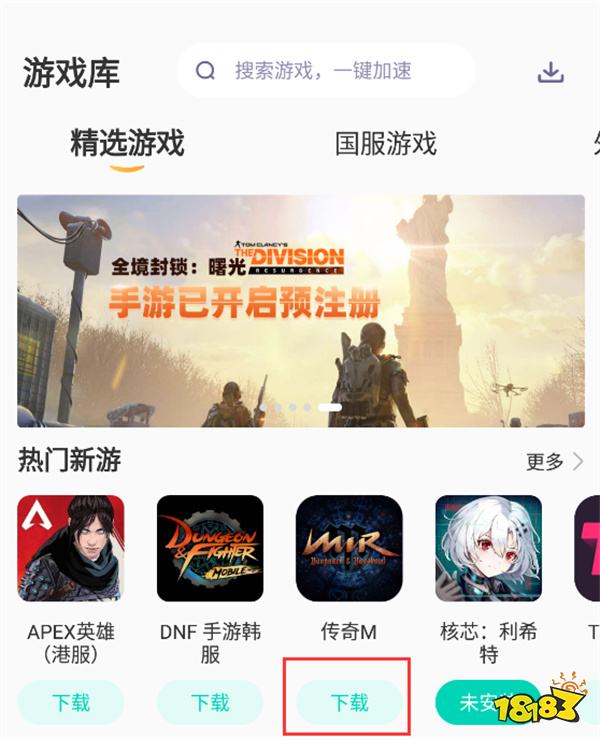
Task: Open the DNF 手游韩服 game icon
Action: tap(210, 548)
